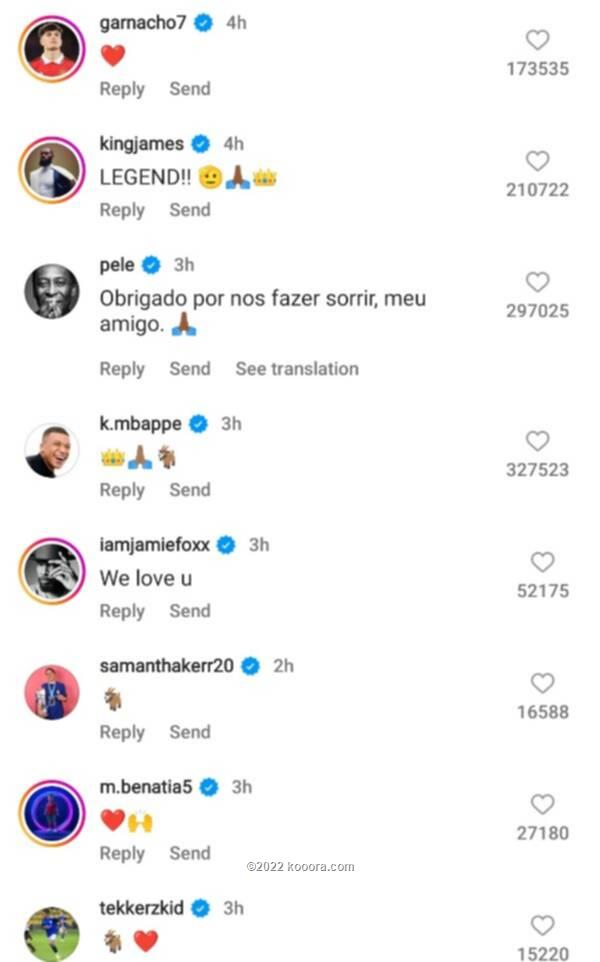
Task: Open iamjamiefoxx's profile picture
Action: [52, 571]
